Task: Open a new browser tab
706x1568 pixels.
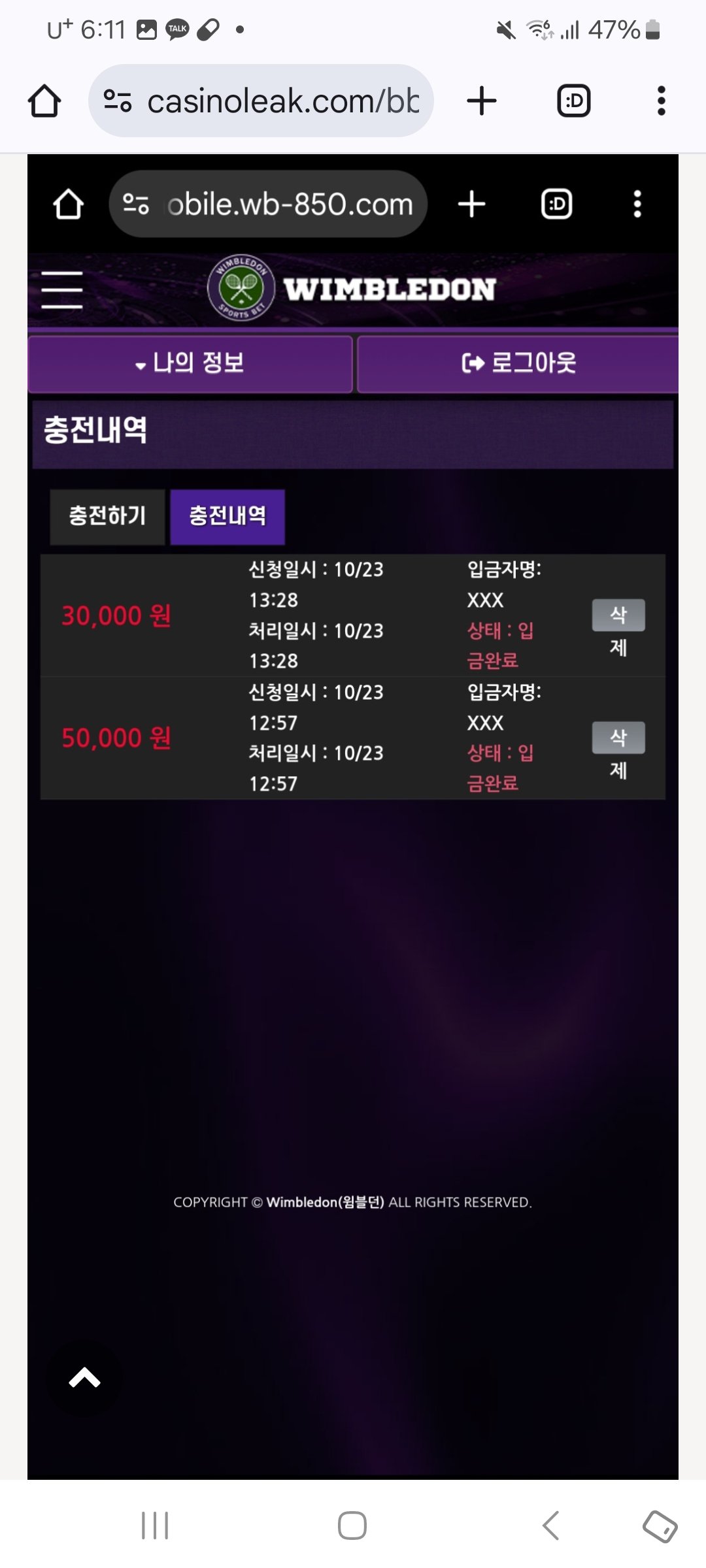Action: pyautogui.click(x=482, y=101)
